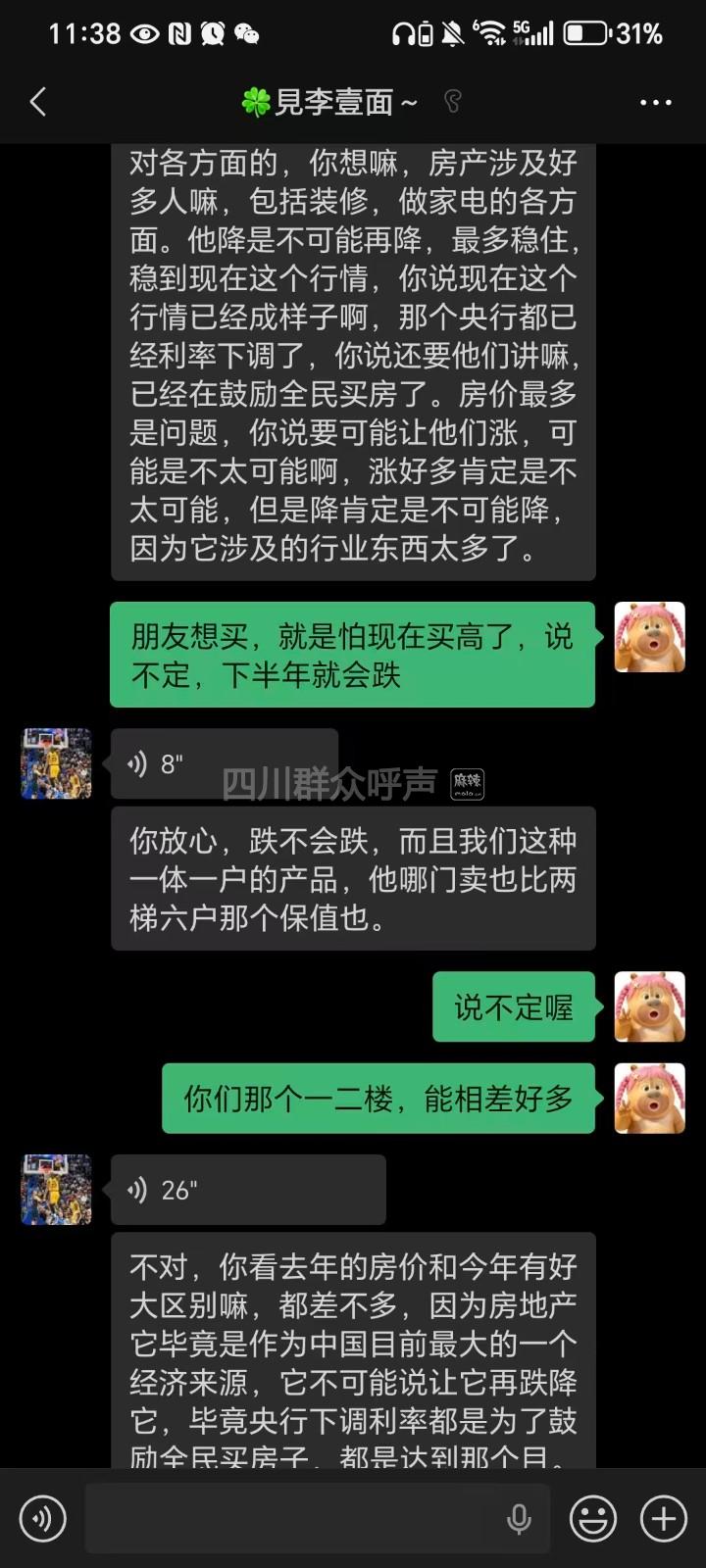Open the chat overflow menu
Screen dimensions: 706x1568
655,102
